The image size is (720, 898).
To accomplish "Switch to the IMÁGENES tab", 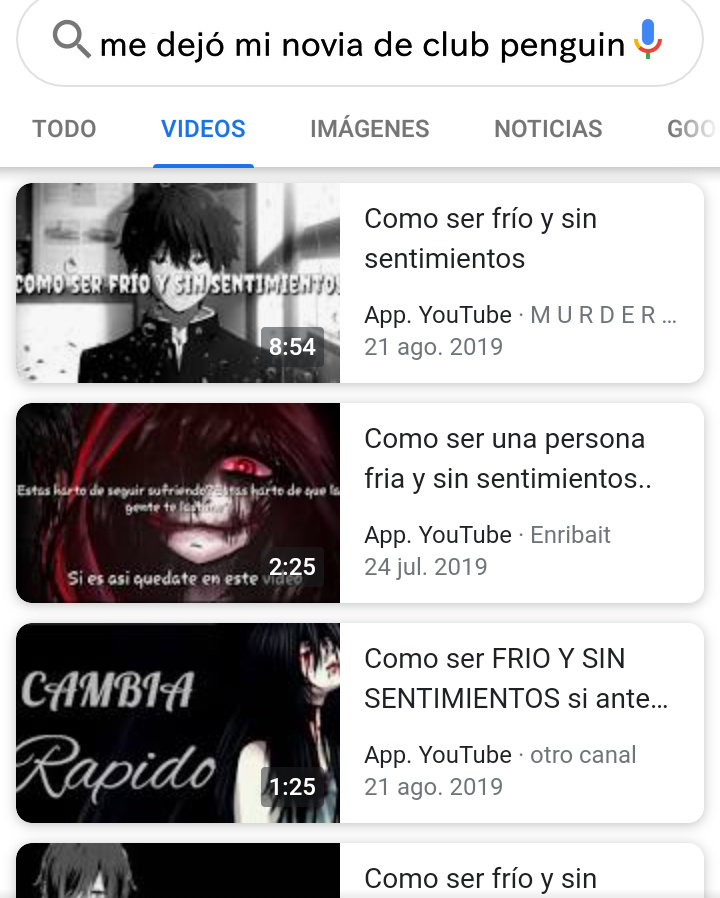I will coord(369,129).
